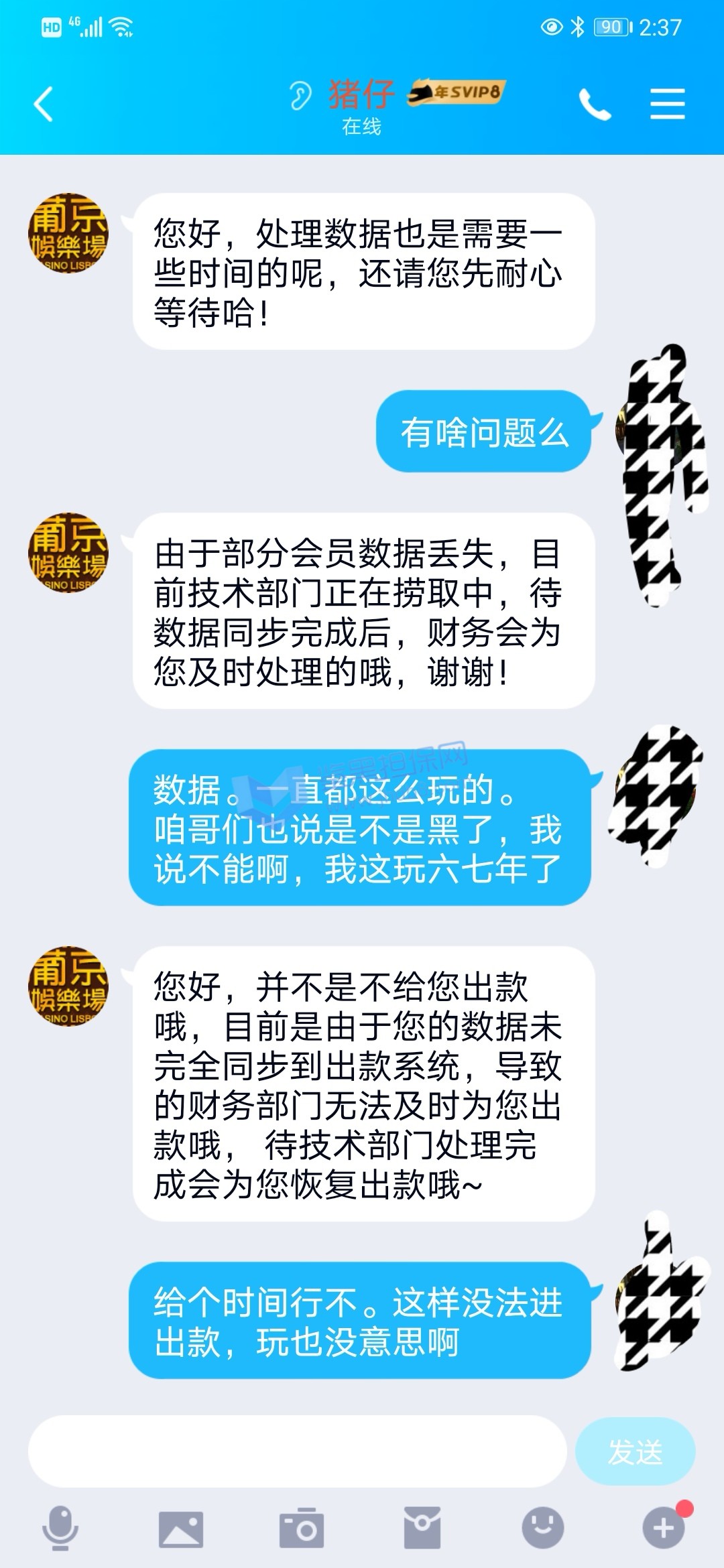The image size is (724, 1568).
Task: Go back from the chat with 猪仔
Action: (x=44, y=105)
